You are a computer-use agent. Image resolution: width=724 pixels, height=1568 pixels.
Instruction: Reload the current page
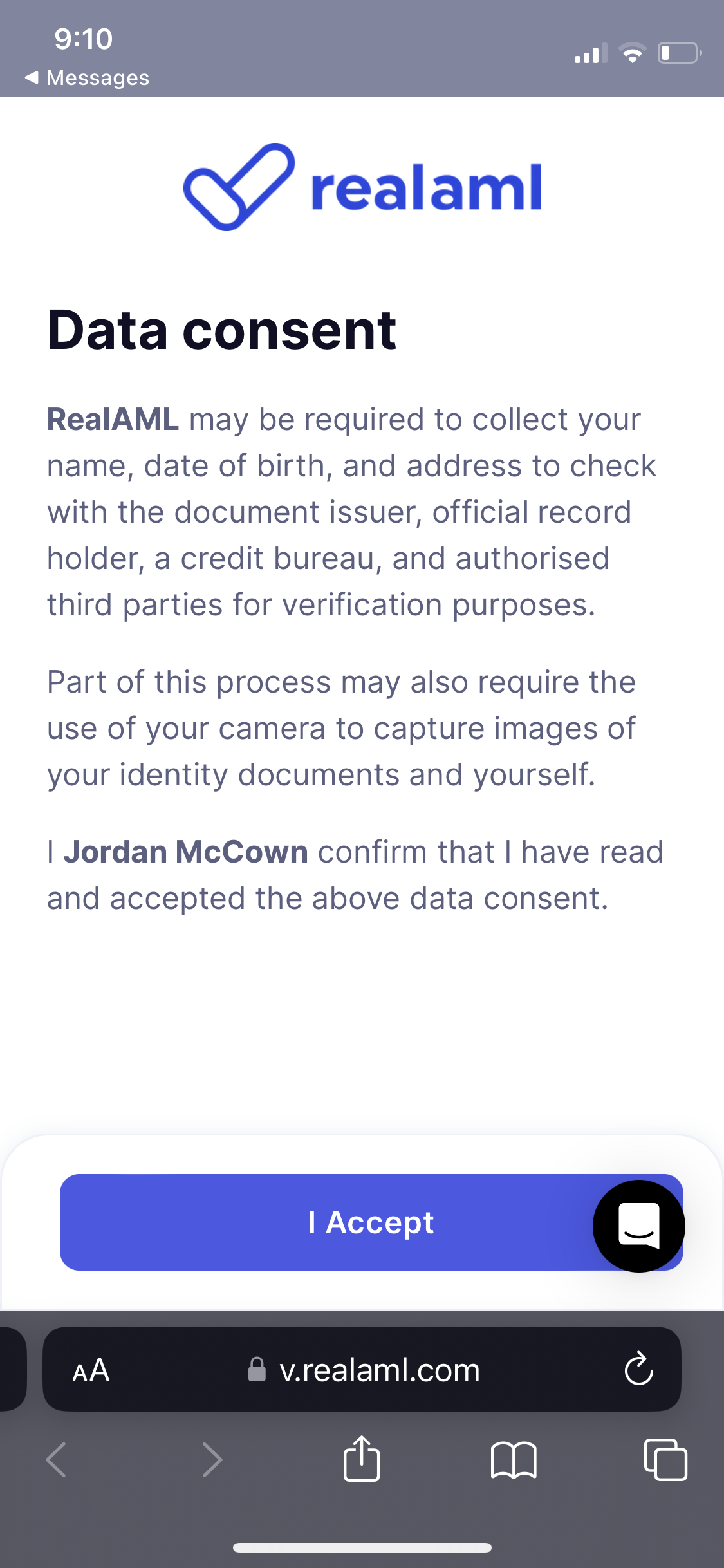click(x=638, y=1369)
